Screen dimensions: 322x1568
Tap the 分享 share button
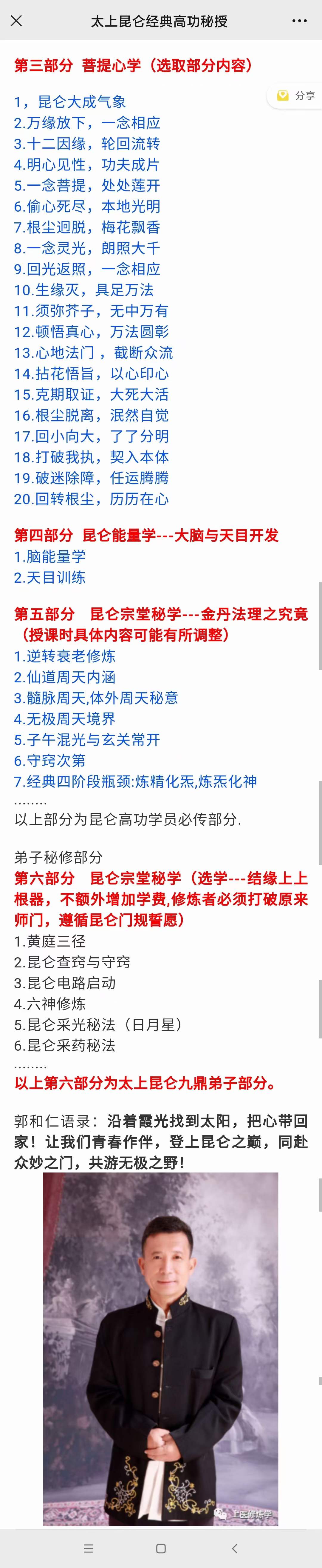click(296, 96)
